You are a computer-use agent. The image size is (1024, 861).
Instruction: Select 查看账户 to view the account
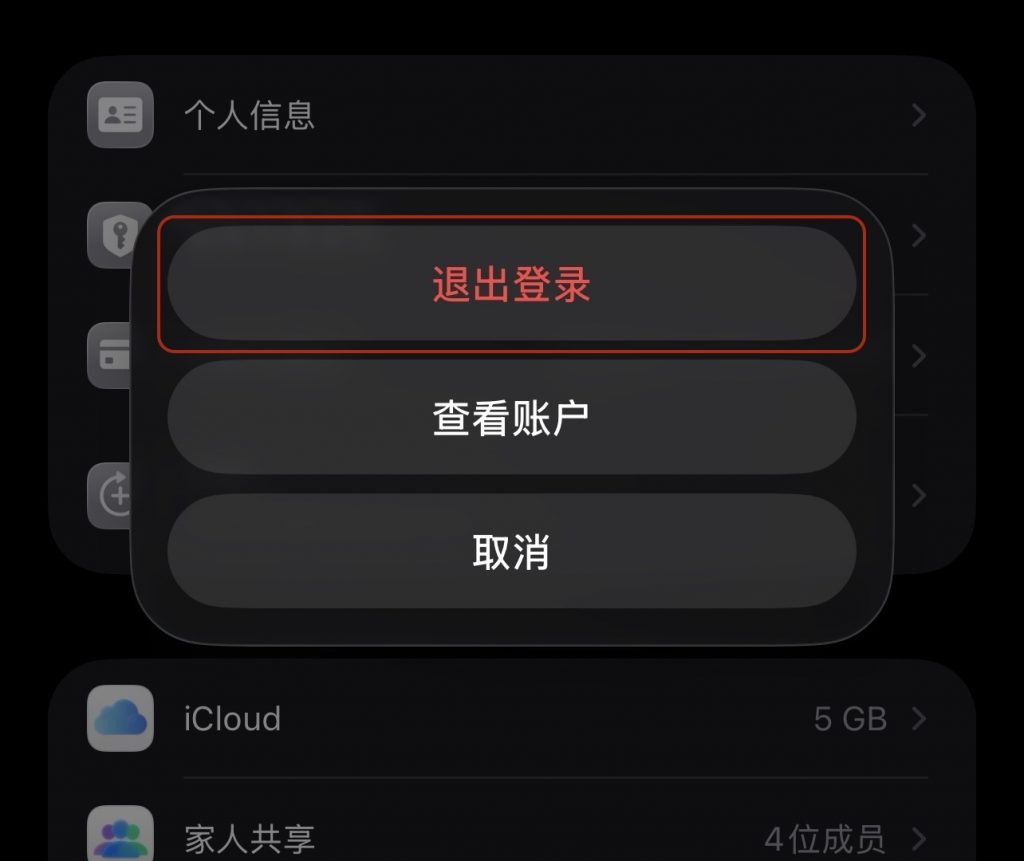tap(511, 417)
